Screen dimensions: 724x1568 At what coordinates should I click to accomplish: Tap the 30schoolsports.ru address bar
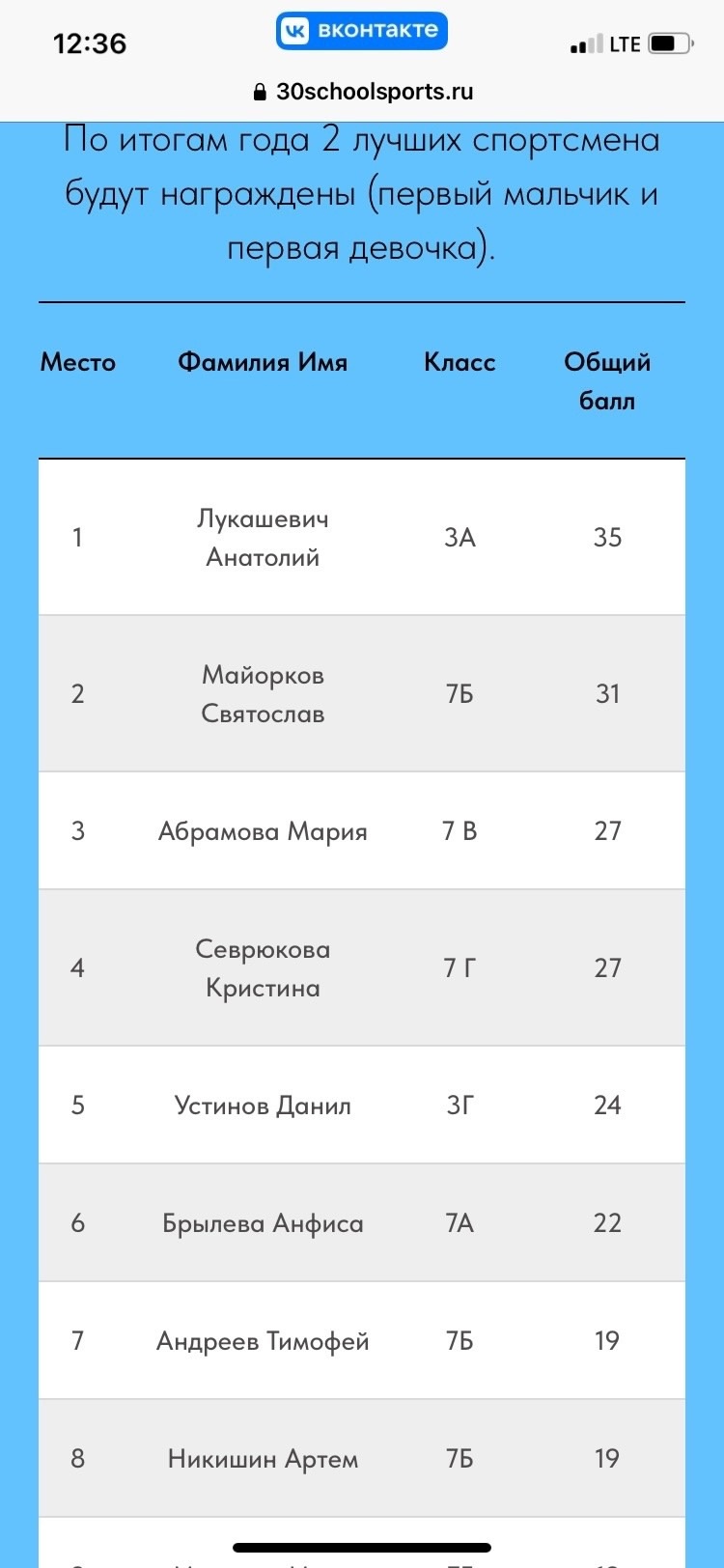(362, 92)
